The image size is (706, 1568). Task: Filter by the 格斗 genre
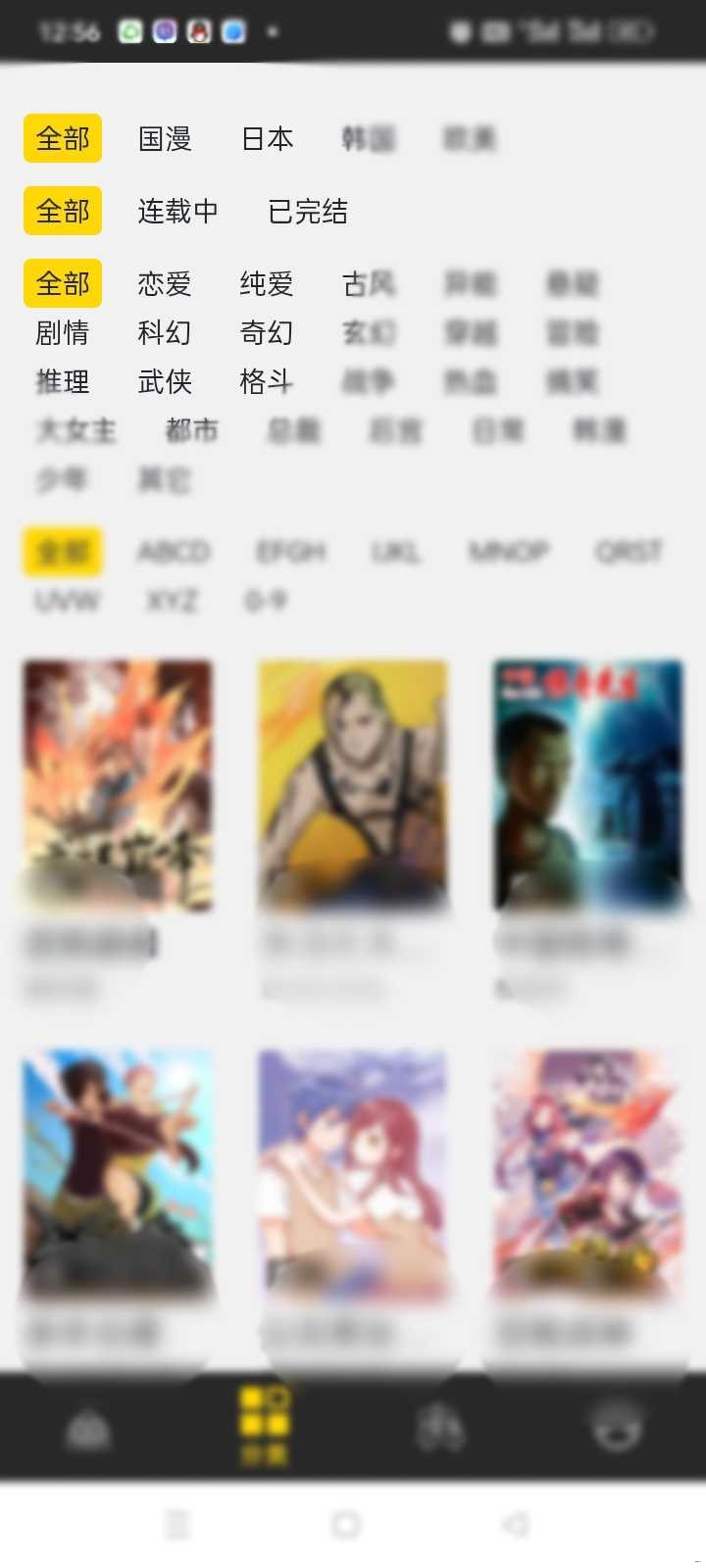267,381
